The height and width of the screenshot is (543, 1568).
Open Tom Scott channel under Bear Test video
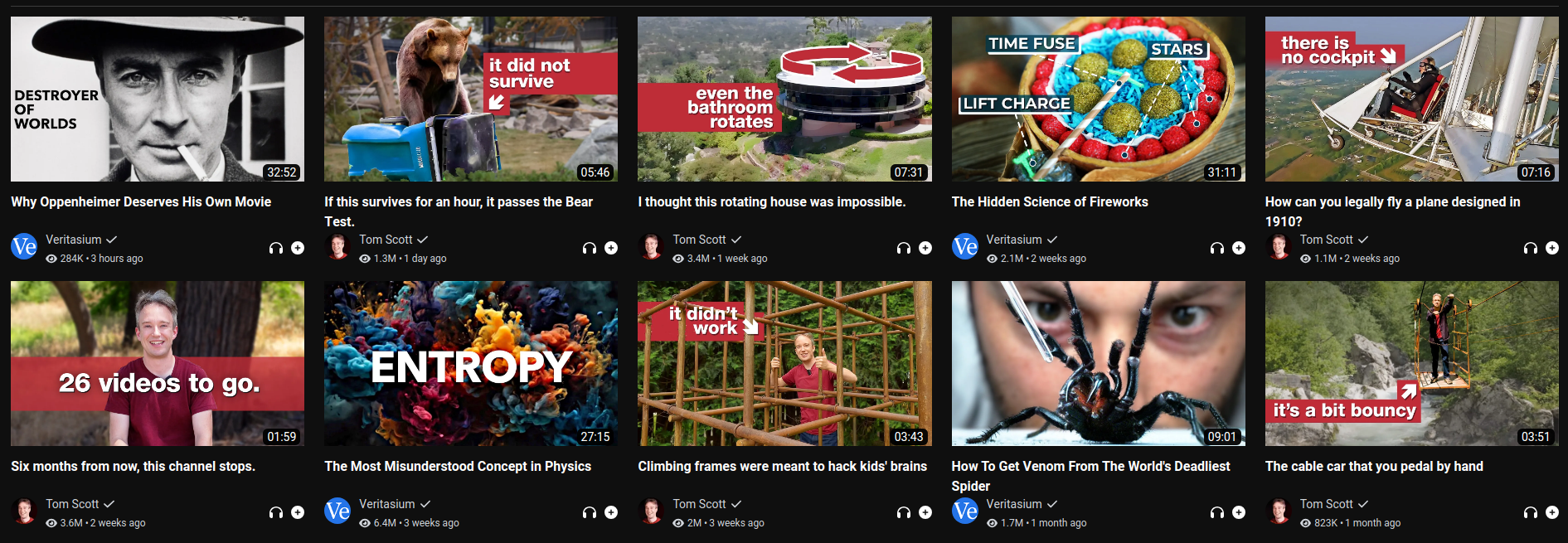point(386,240)
